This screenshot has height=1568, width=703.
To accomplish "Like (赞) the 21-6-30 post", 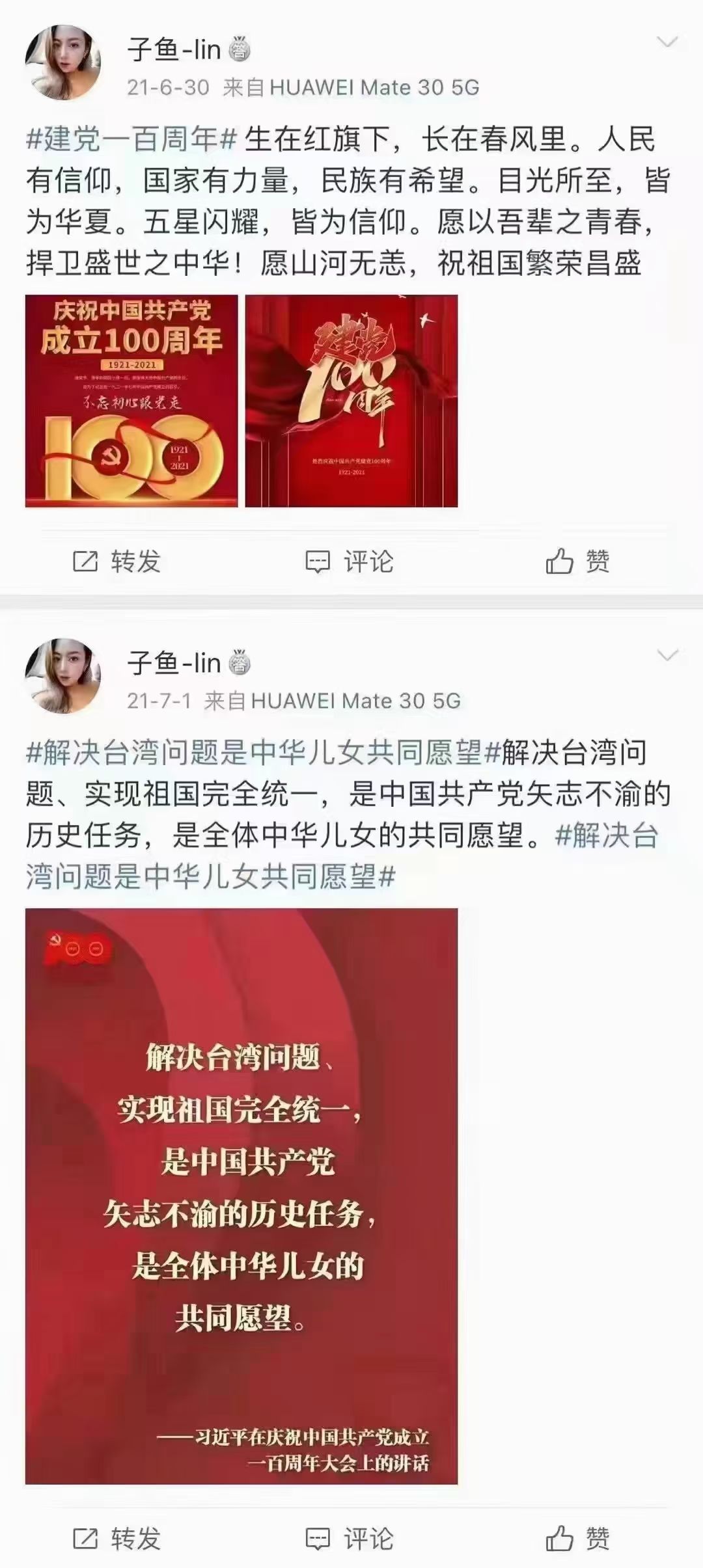I will coord(578,561).
